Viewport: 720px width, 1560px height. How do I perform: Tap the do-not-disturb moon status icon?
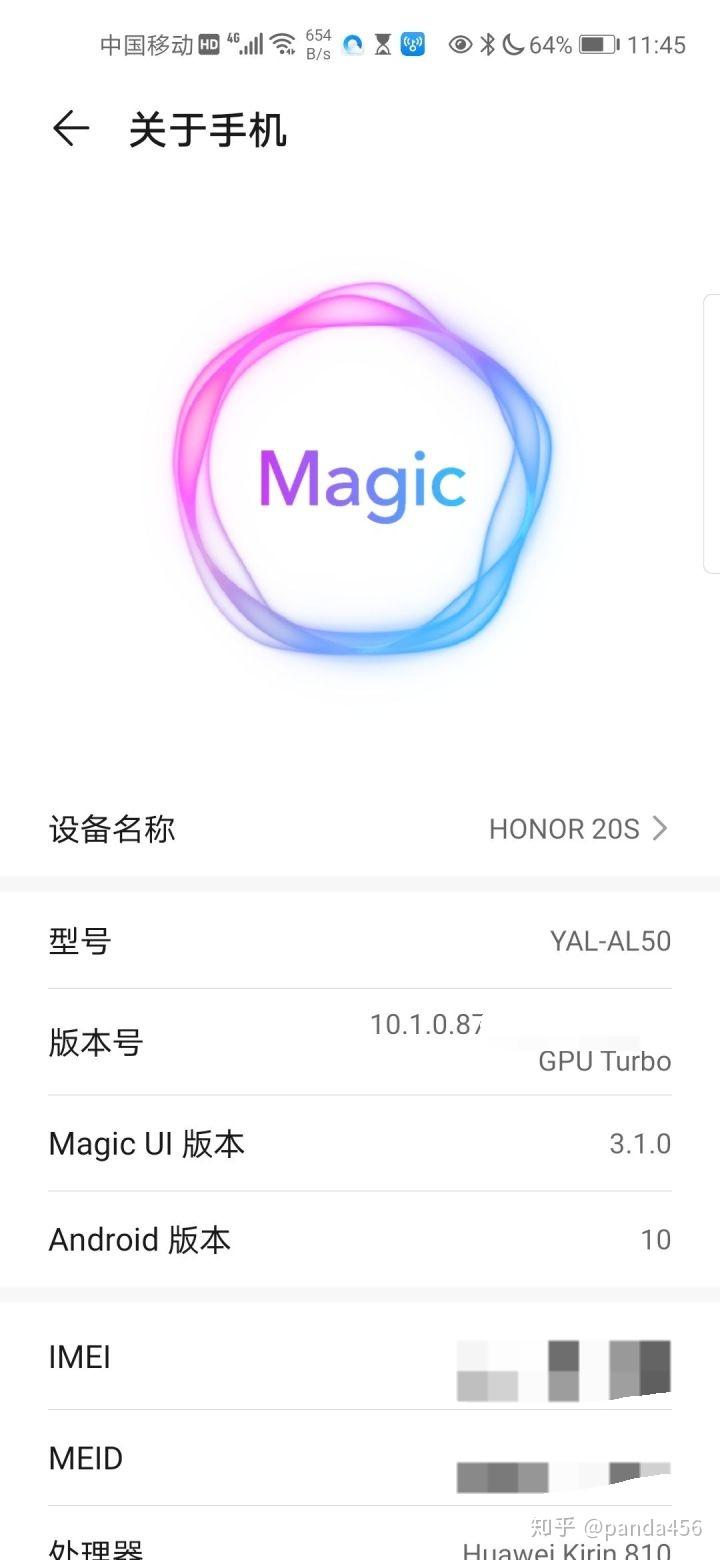(x=513, y=44)
